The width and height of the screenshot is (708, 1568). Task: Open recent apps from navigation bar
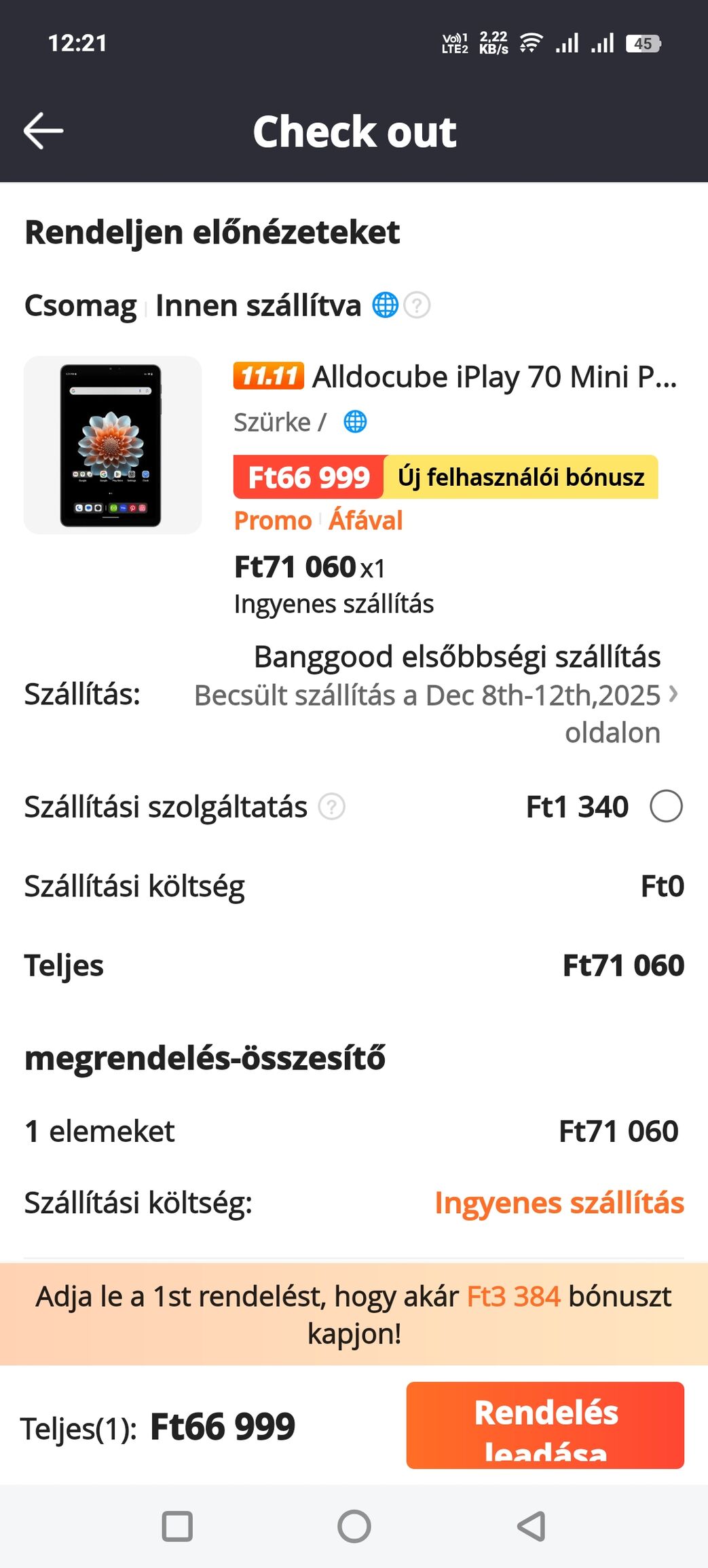coord(177,1527)
